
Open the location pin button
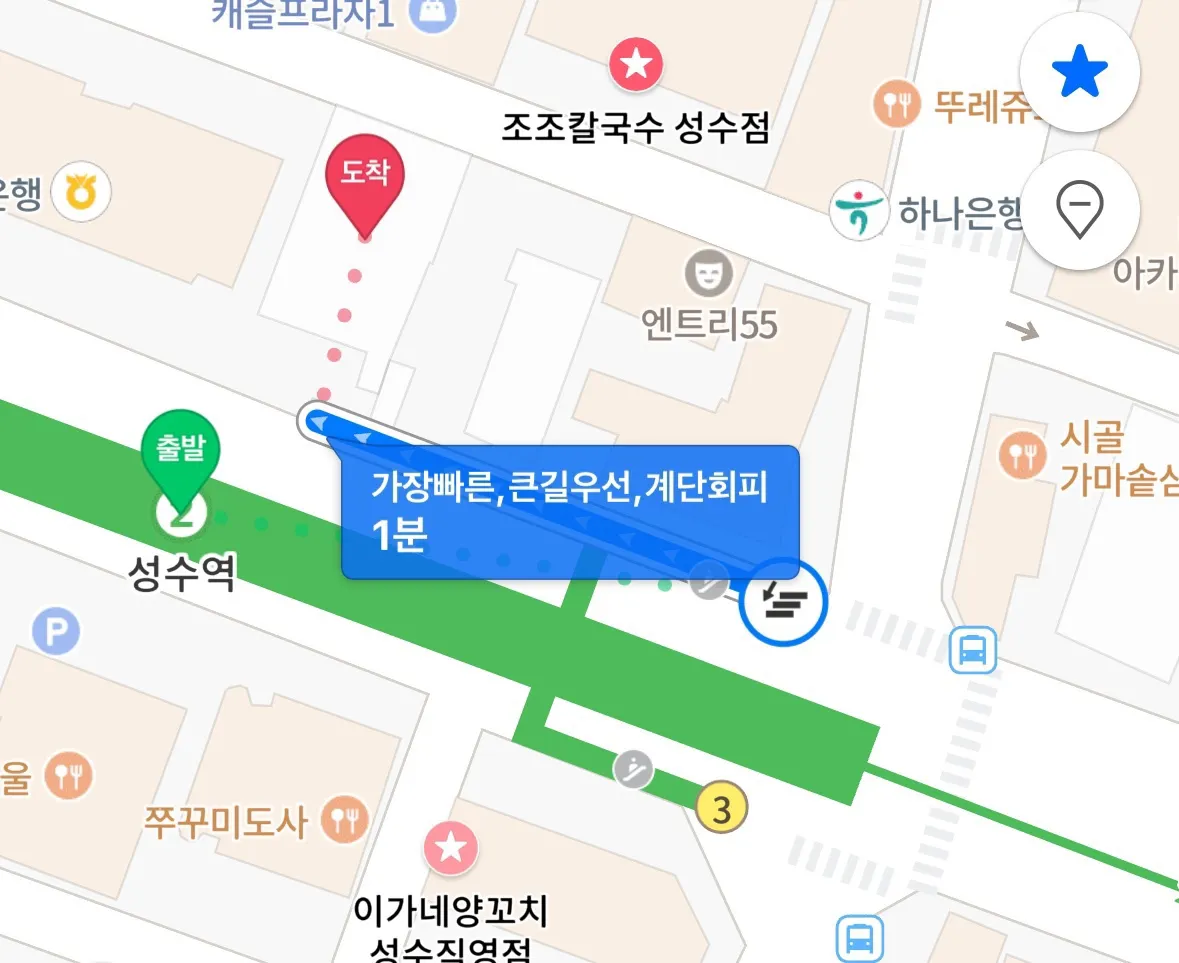tap(1079, 212)
